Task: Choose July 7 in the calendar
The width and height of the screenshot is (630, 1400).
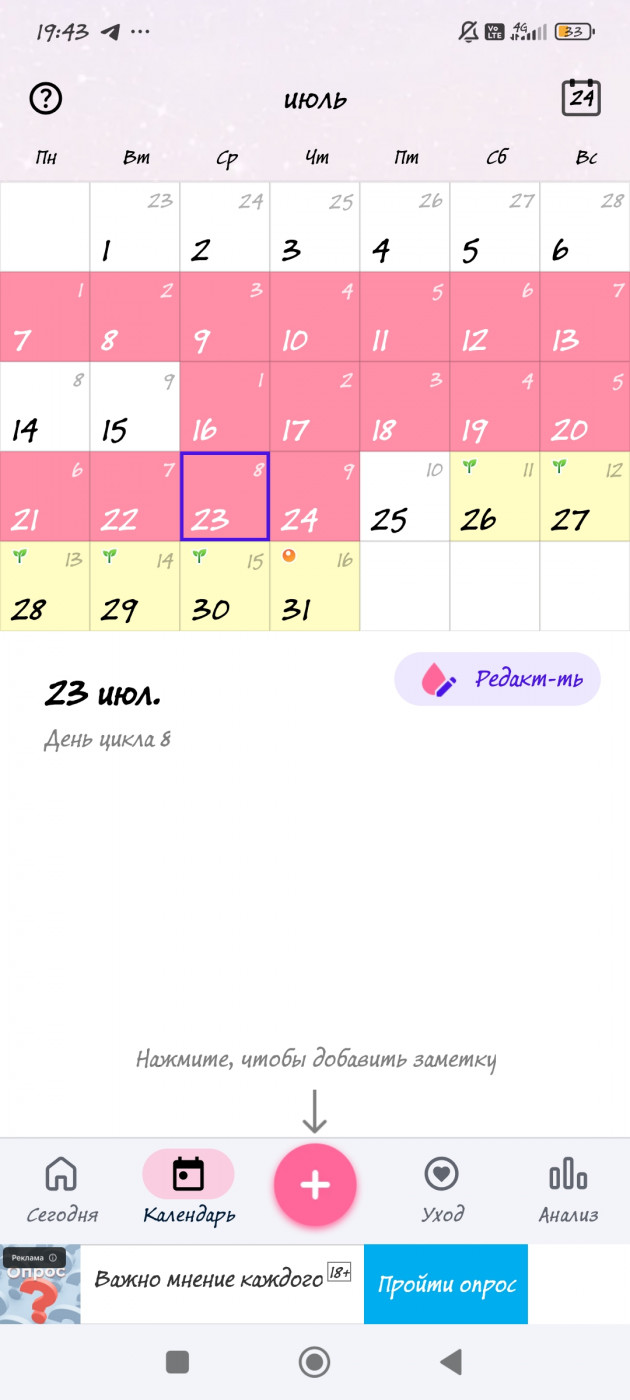Action: (45, 316)
